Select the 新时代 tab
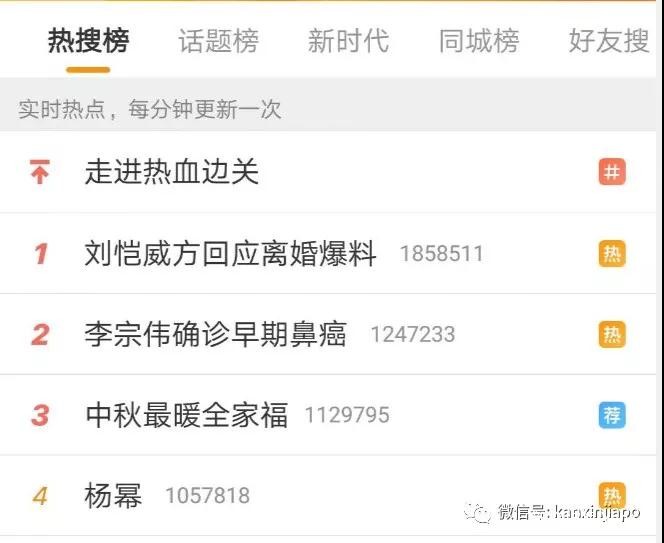 pos(348,41)
